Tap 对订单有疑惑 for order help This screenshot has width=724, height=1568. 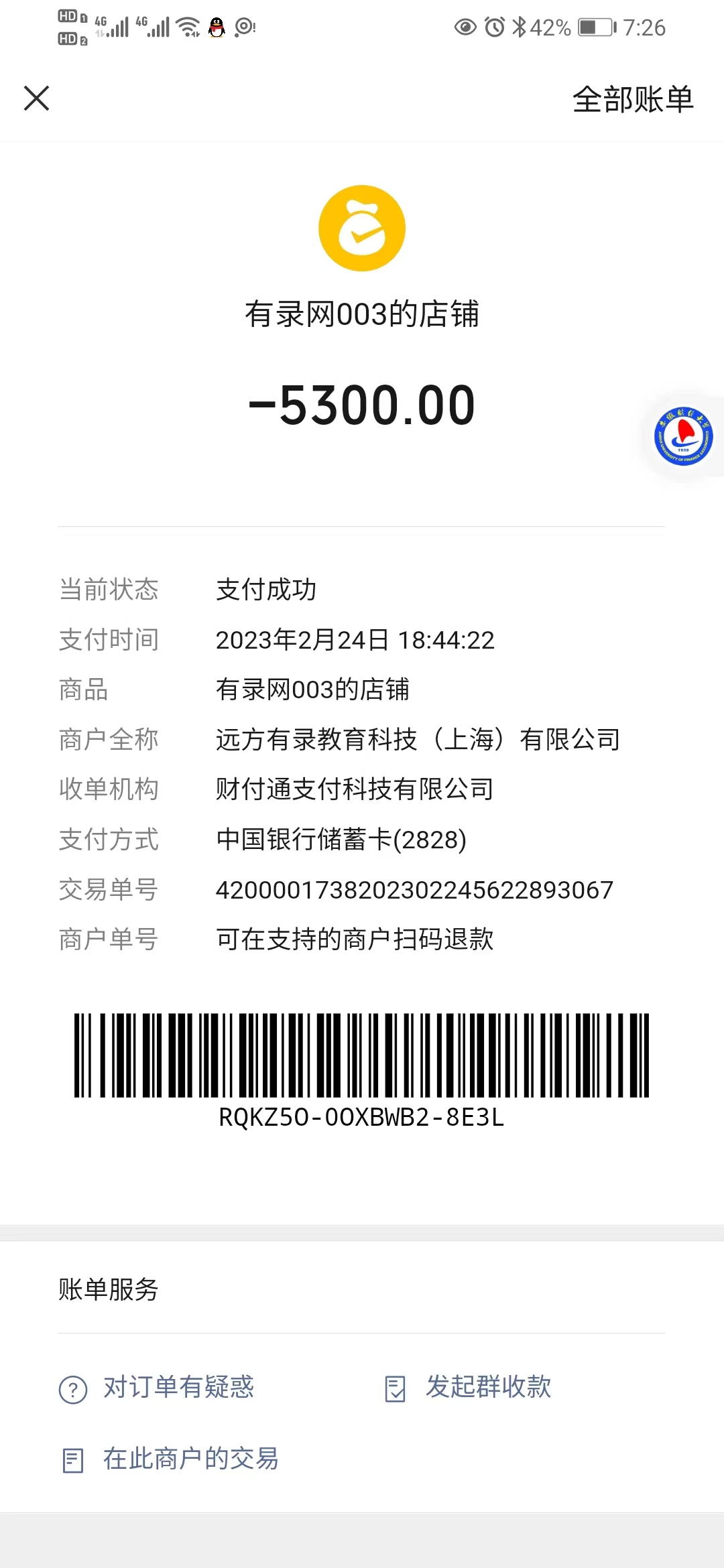[x=158, y=1388]
